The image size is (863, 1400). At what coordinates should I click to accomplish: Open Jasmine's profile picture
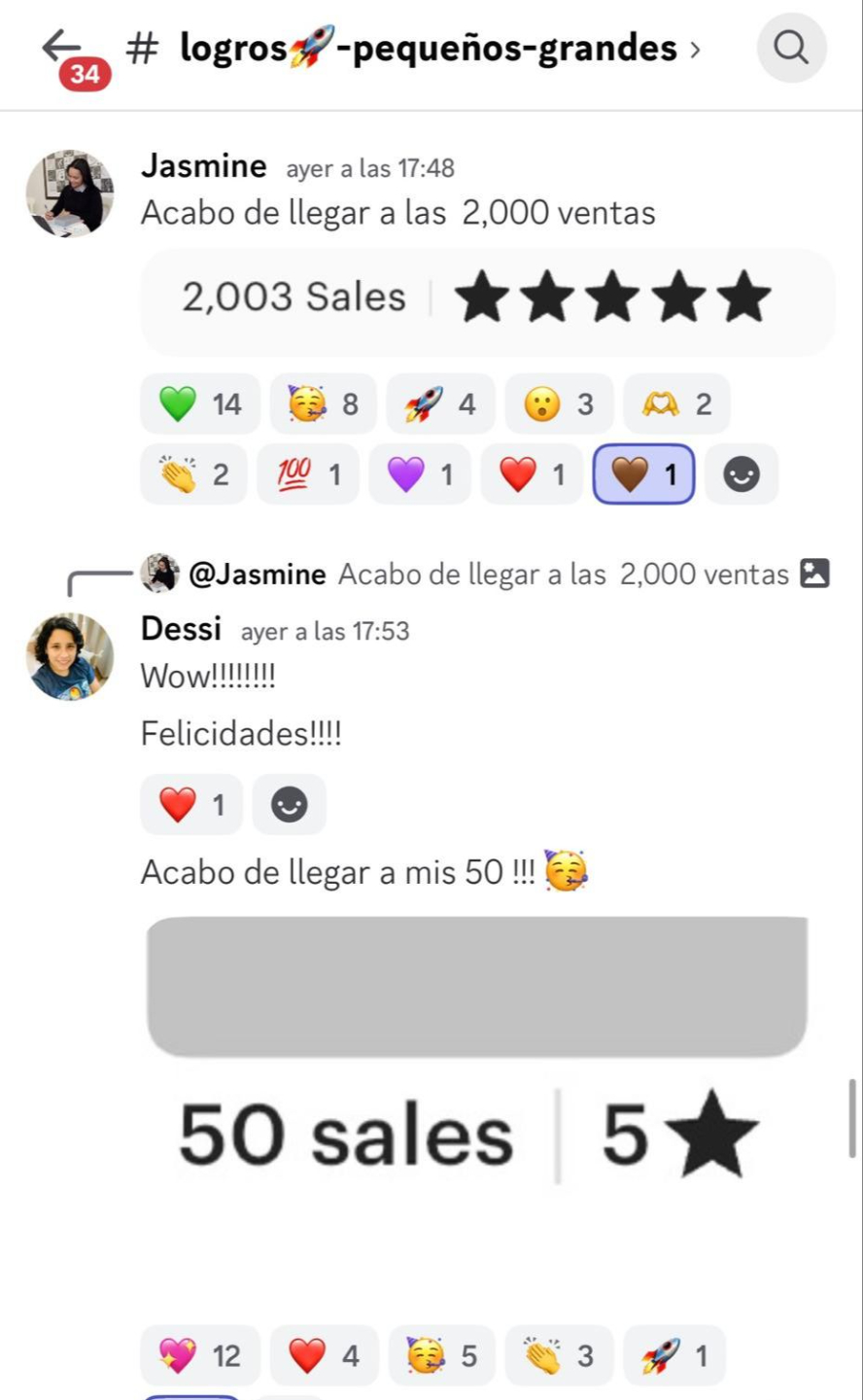(x=69, y=193)
